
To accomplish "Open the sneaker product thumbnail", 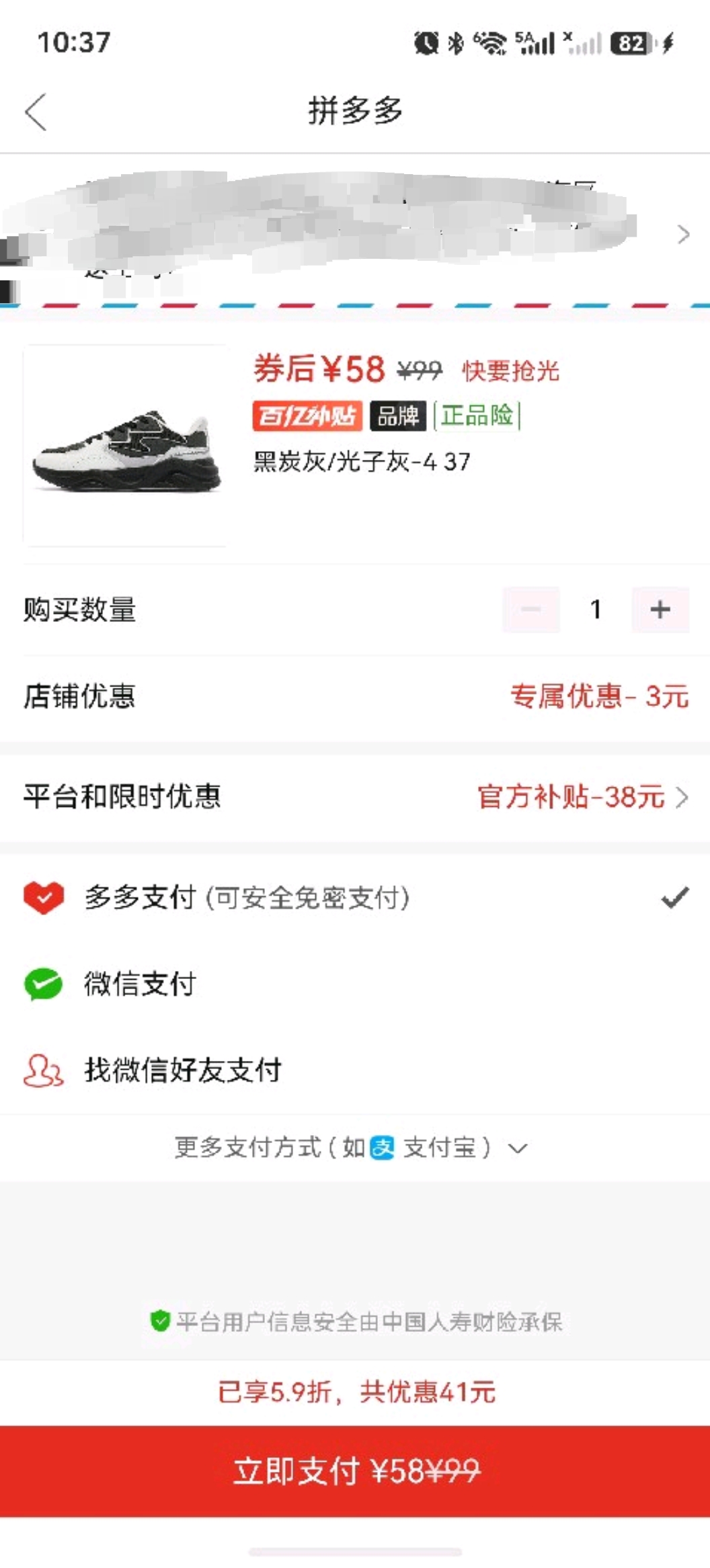I will 125,445.
